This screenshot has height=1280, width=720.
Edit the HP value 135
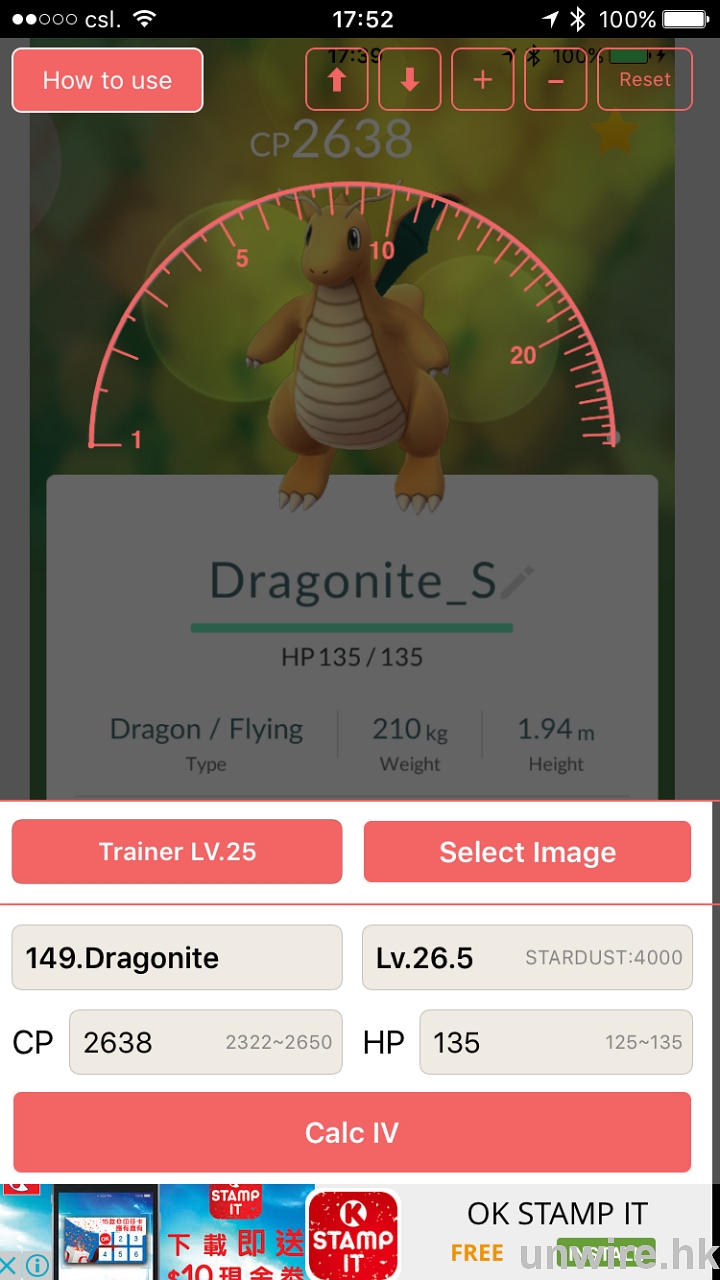tap(555, 1042)
